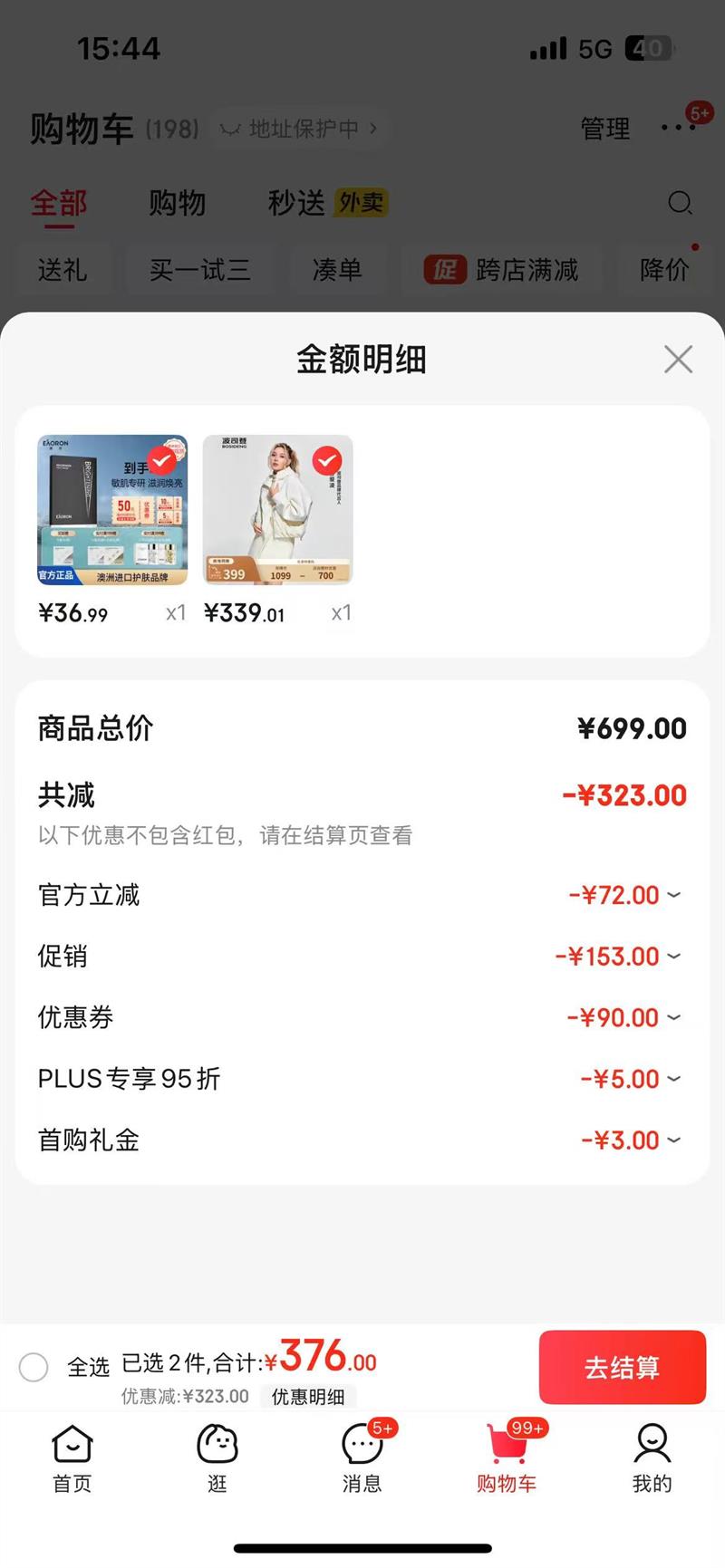Open the ¥339.01 Bosideng jacket thumbnail
This screenshot has height=1568, width=725.
[277, 510]
